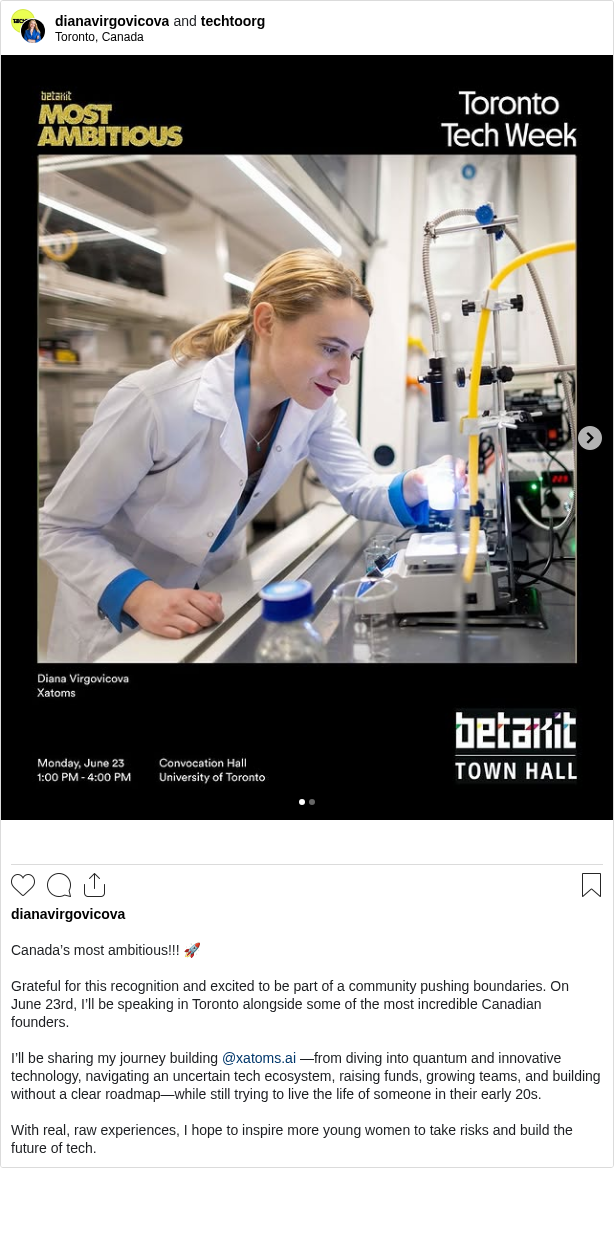View the Toronto, Canada location
This screenshot has height=1237, width=614.
(99, 37)
